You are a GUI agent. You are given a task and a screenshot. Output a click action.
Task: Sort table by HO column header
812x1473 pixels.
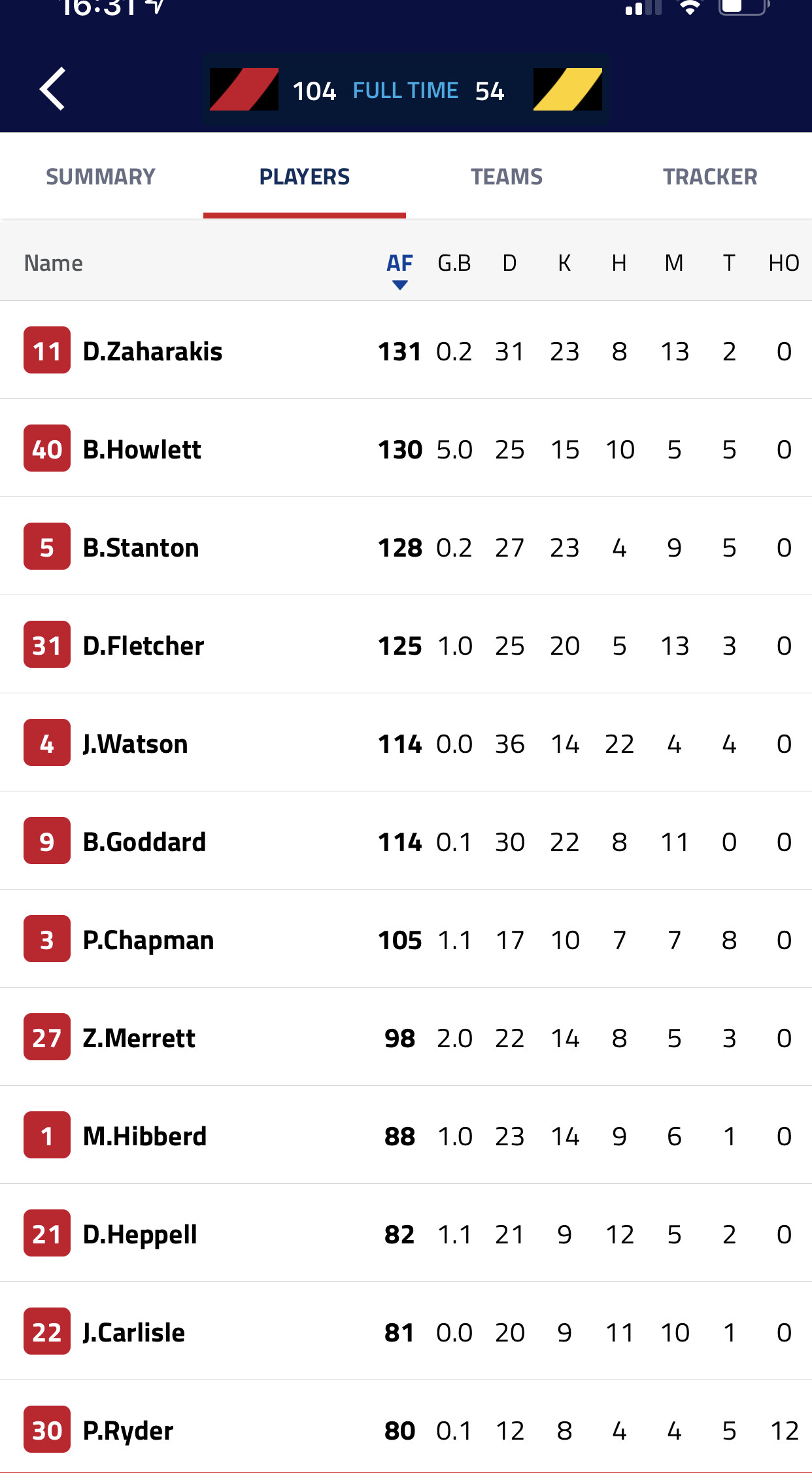click(784, 263)
